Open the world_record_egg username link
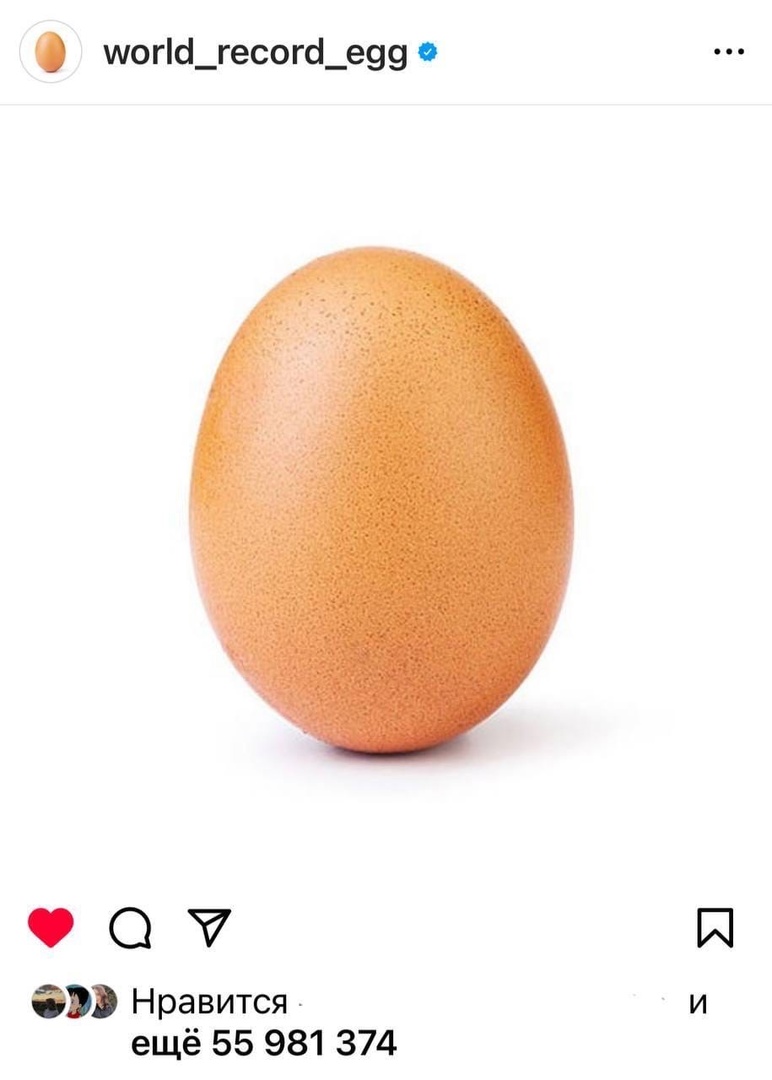This screenshot has width=772, height=1080. point(255,52)
